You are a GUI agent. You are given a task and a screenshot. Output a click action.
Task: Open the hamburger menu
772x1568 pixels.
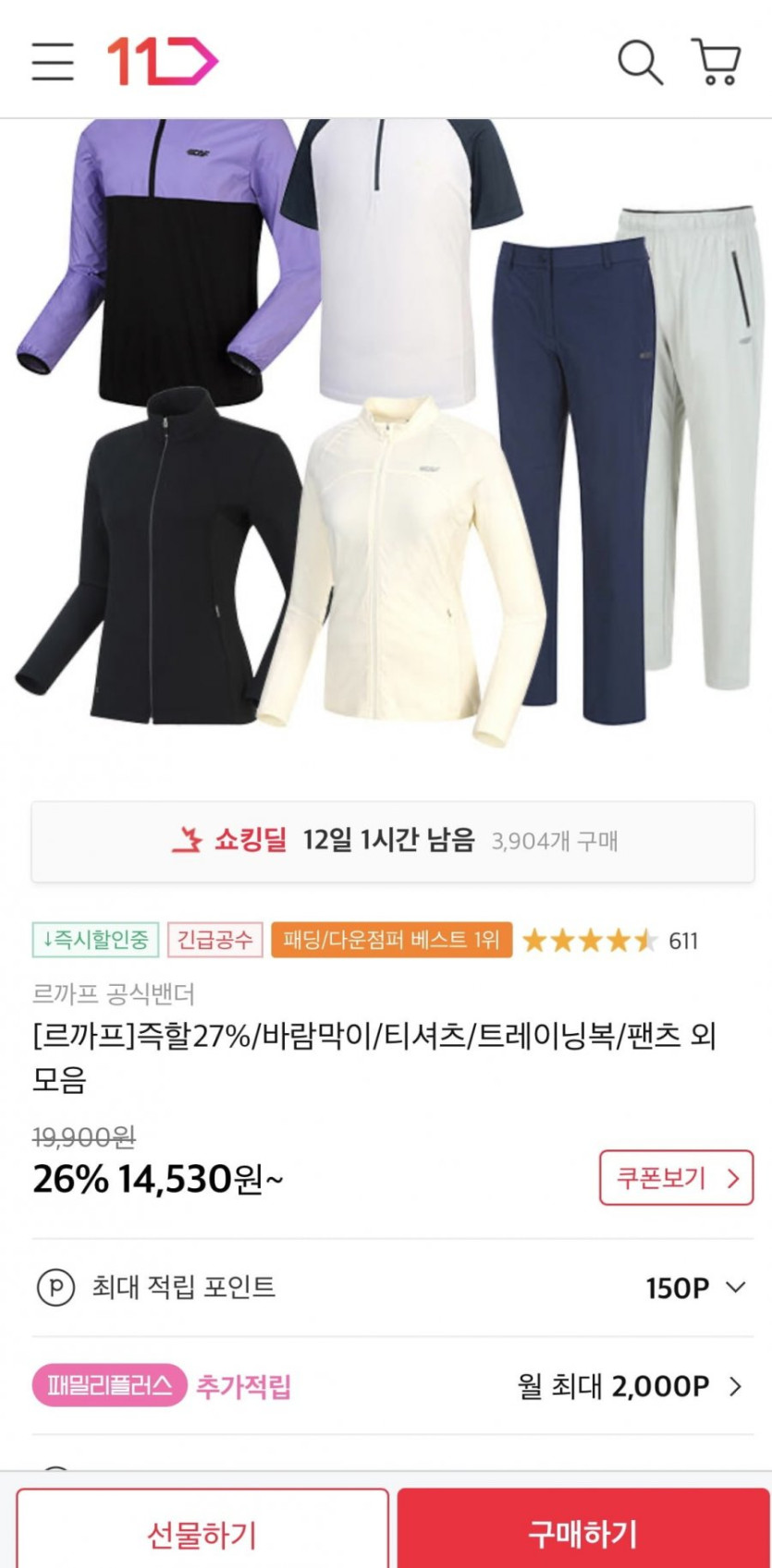click(53, 62)
